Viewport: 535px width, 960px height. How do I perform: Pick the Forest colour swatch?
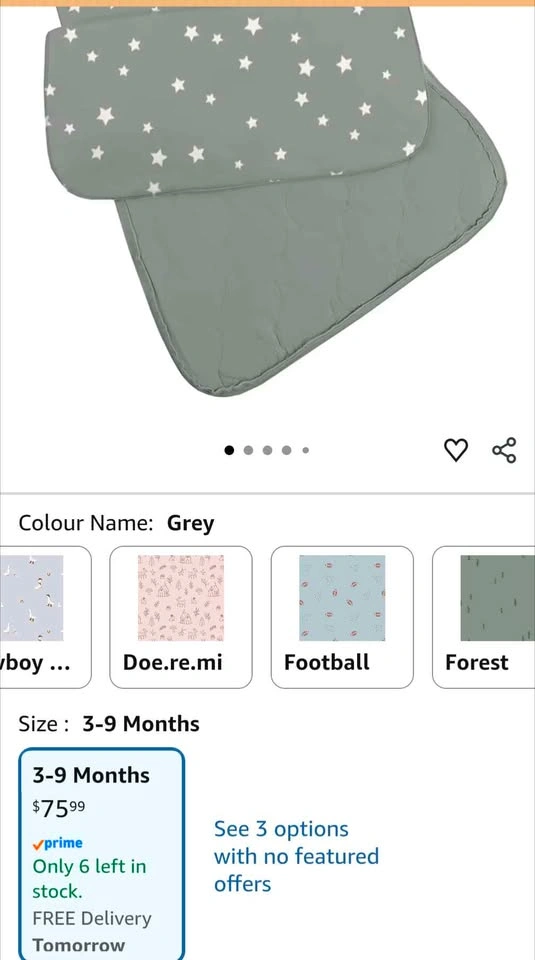click(484, 617)
